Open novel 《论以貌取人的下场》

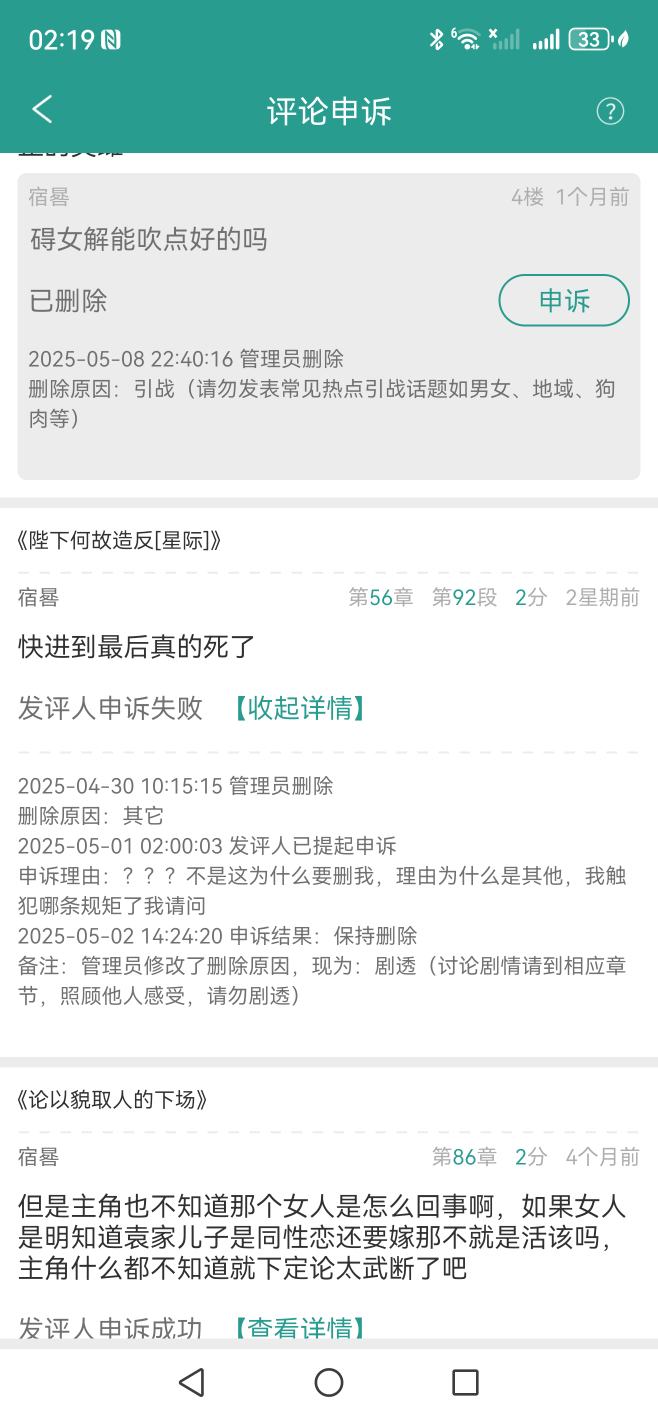pyautogui.click(x=112, y=1100)
